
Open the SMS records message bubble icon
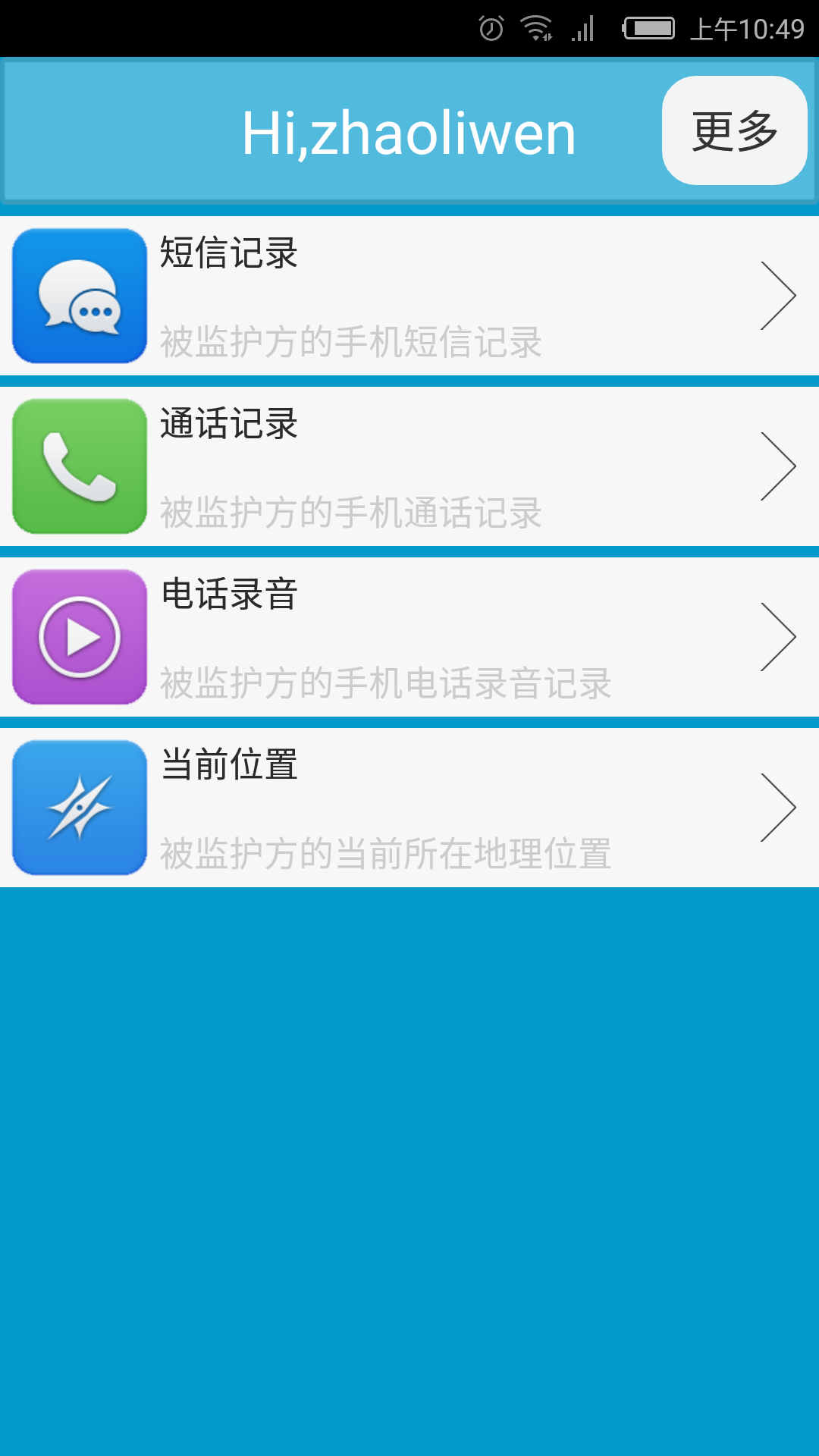coord(80,296)
